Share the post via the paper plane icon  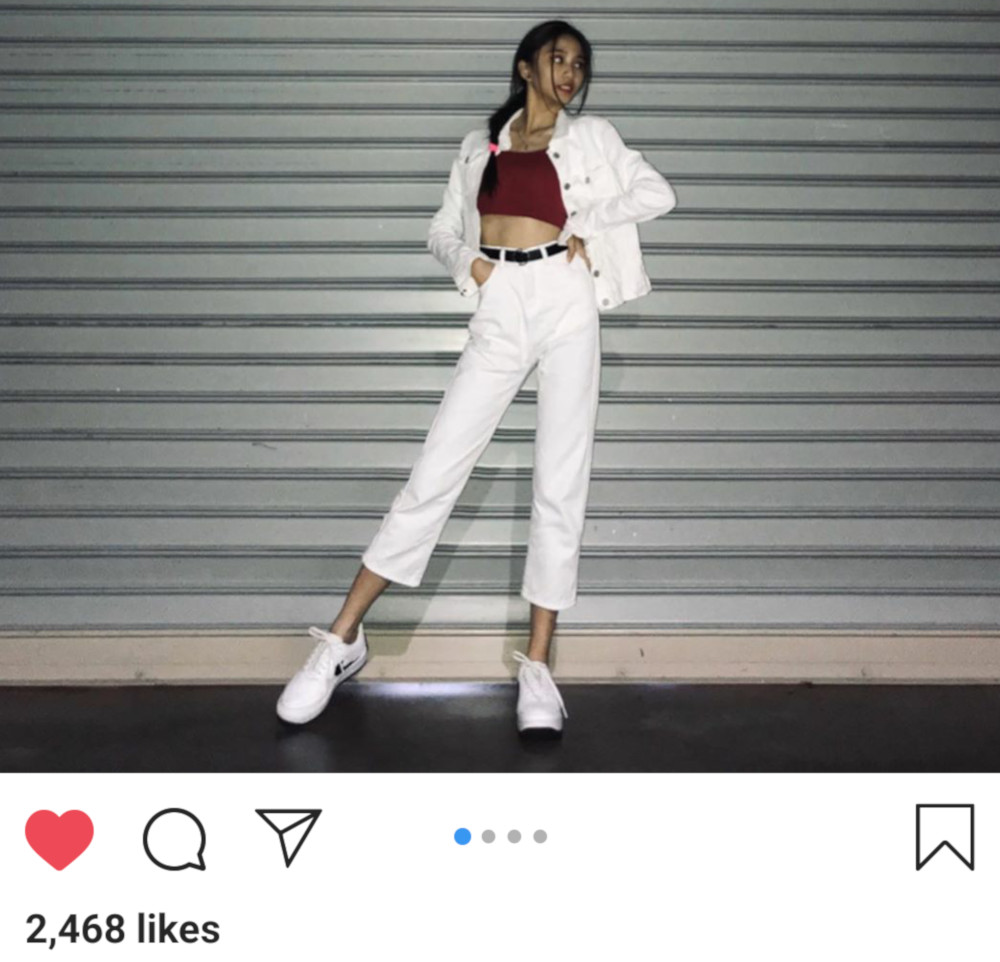(x=289, y=836)
